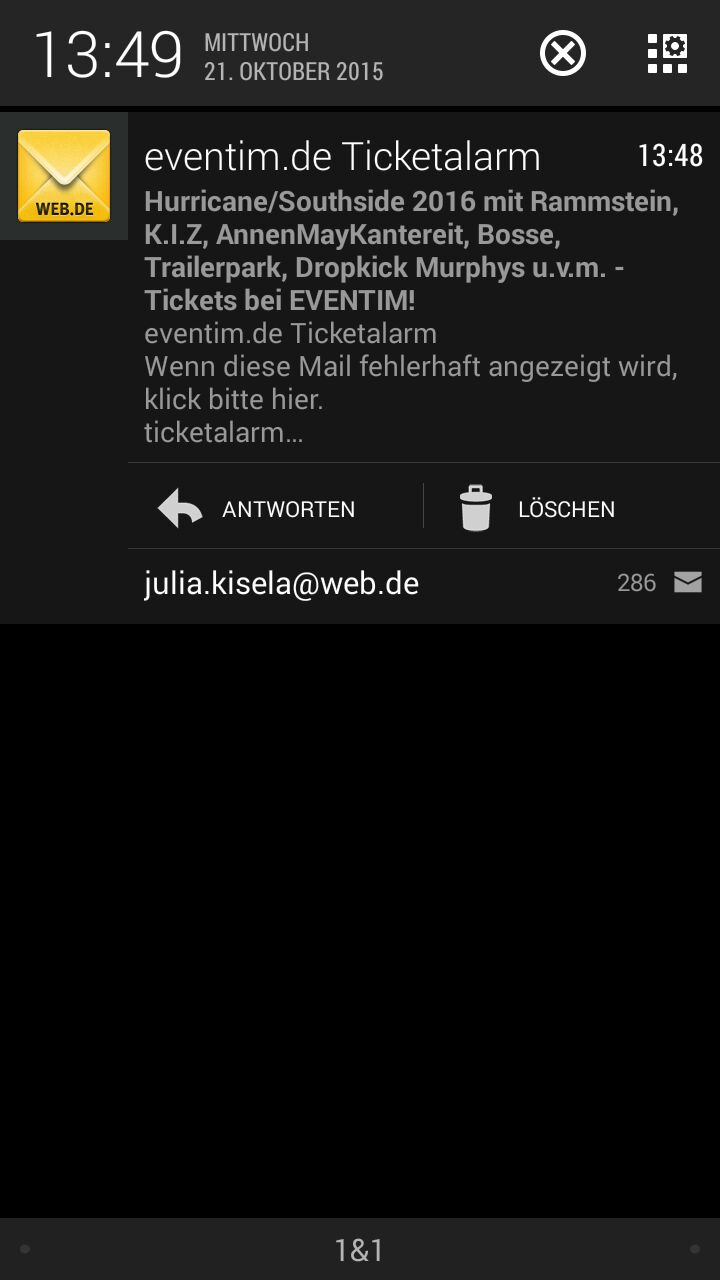
Task: Open the quick settings panel
Action: click(667, 53)
